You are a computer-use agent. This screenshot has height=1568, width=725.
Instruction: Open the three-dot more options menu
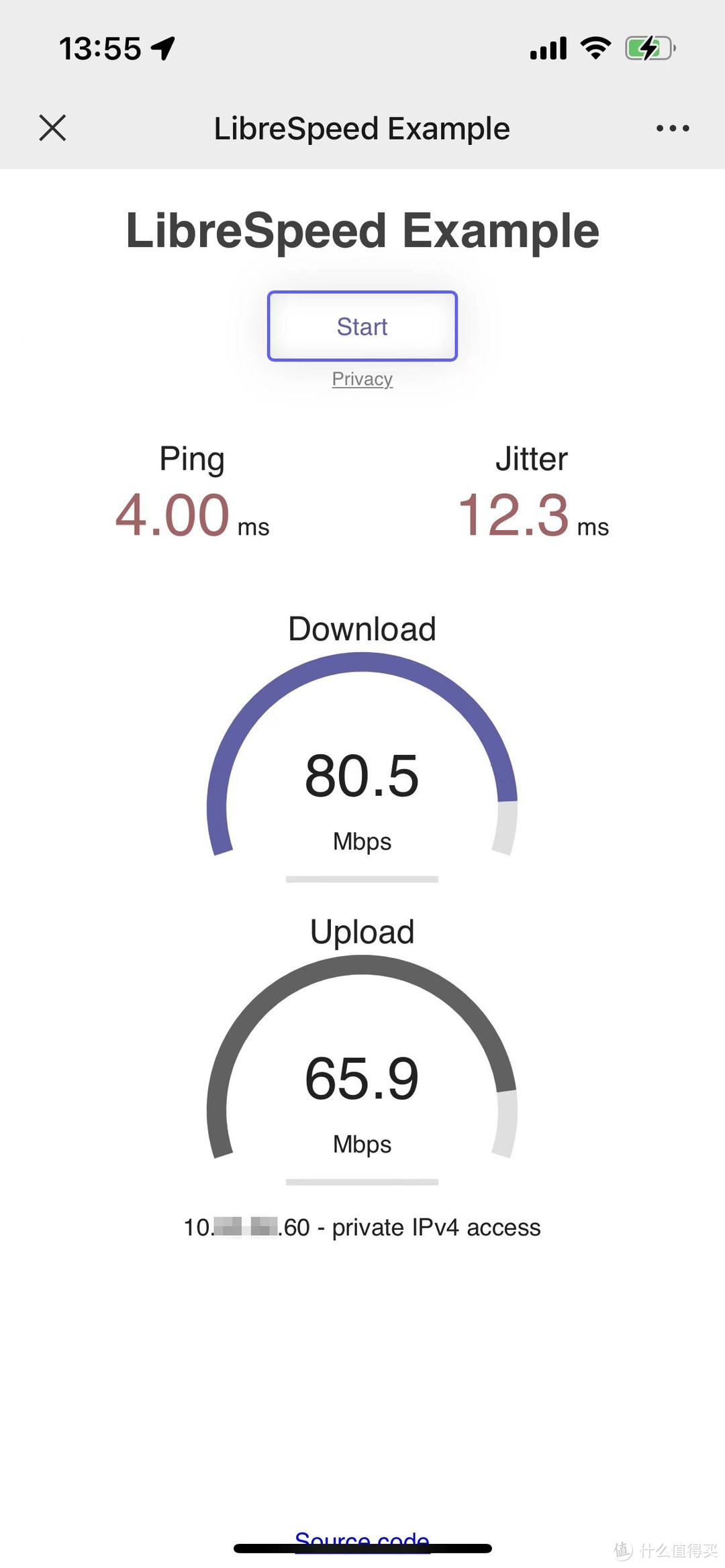pos(673,128)
